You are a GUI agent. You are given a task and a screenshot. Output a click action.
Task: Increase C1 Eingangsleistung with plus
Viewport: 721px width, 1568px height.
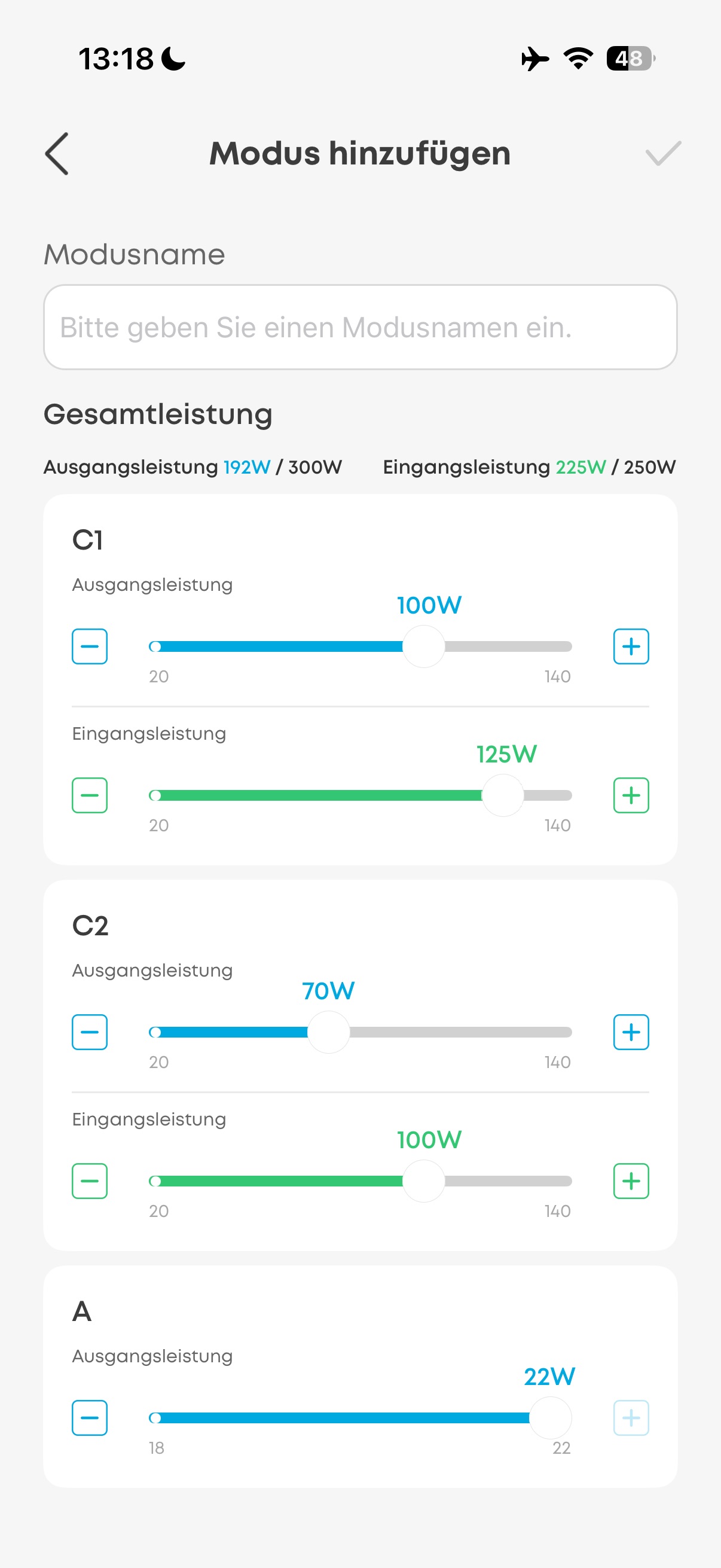click(631, 795)
